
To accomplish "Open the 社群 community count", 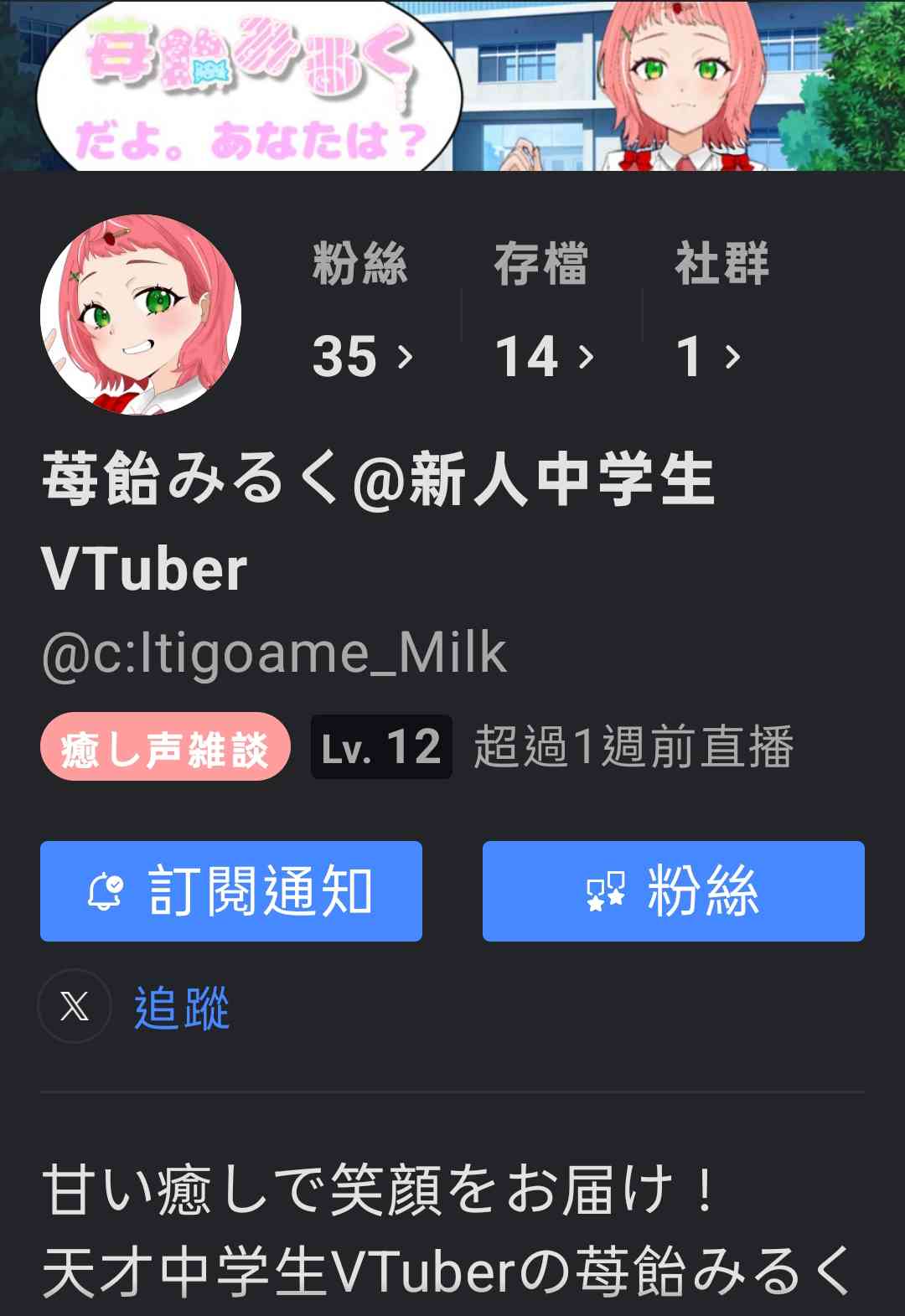I will tap(708, 356).
